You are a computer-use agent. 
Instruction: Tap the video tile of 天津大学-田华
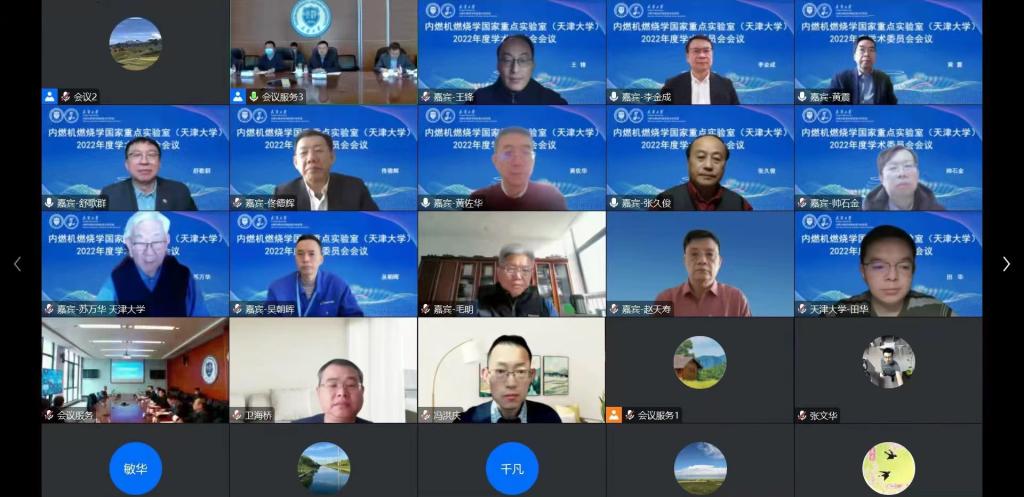[888, 264]
